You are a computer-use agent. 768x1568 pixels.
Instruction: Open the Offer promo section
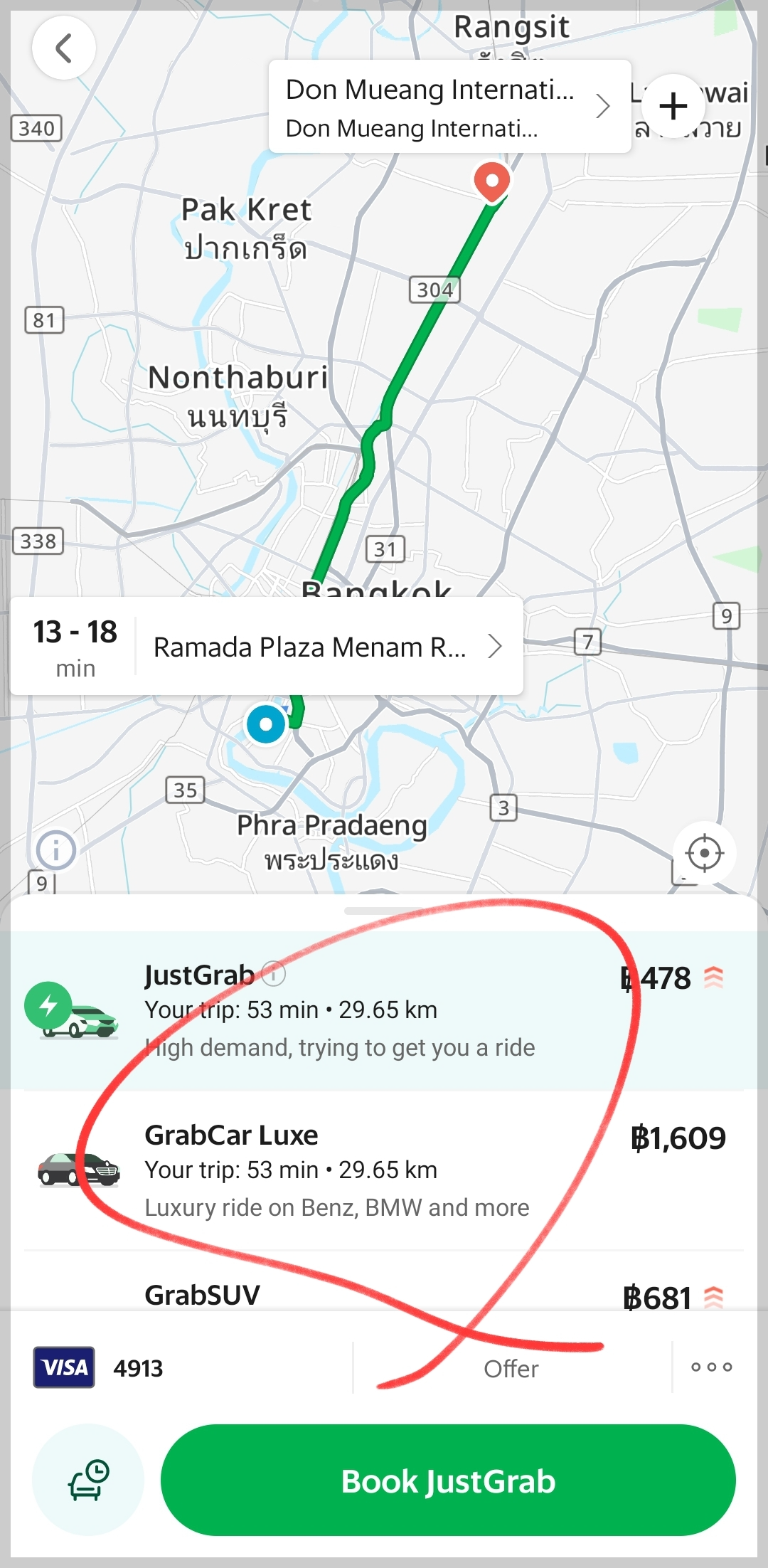(x=511, y=1368)
